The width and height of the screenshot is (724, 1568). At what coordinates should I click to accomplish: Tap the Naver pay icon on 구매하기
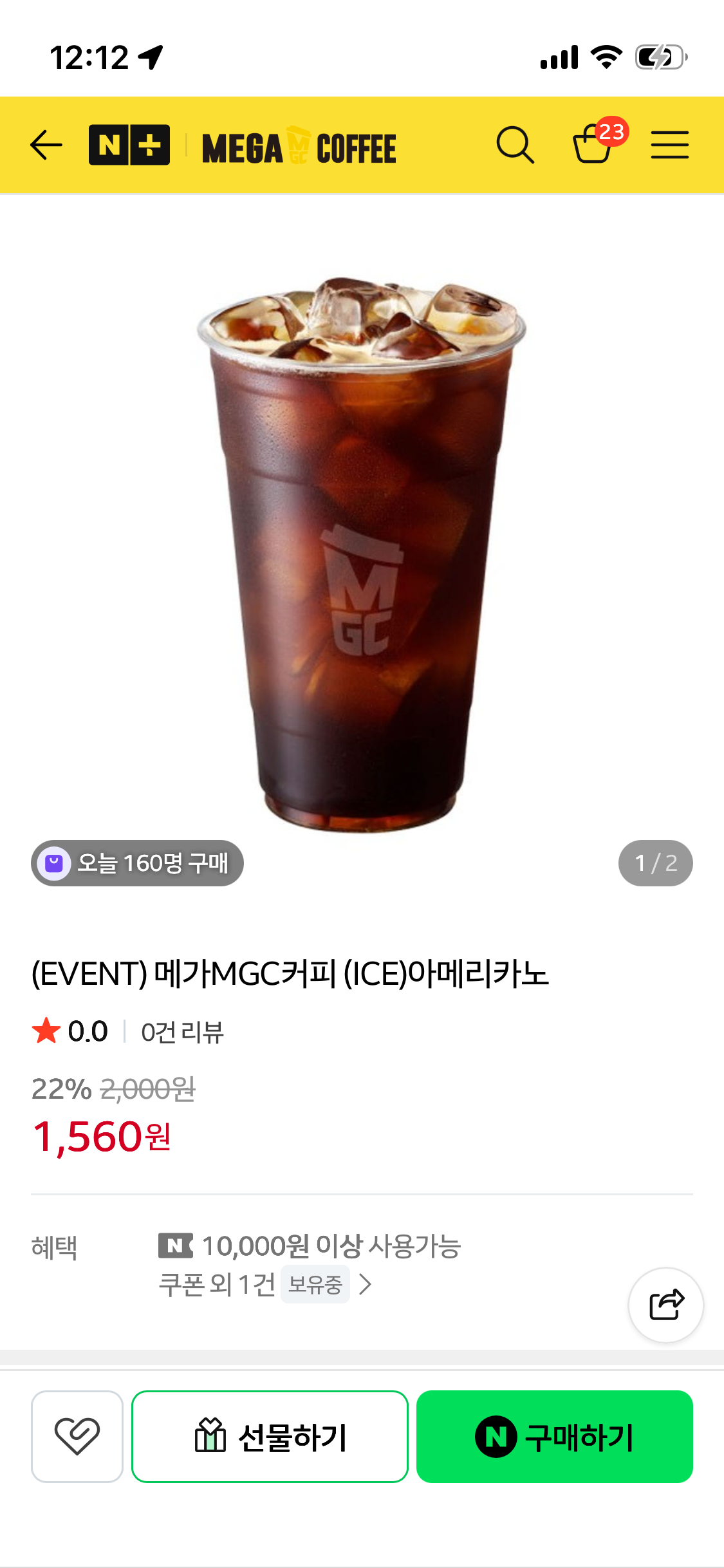tap(496, 1435)
